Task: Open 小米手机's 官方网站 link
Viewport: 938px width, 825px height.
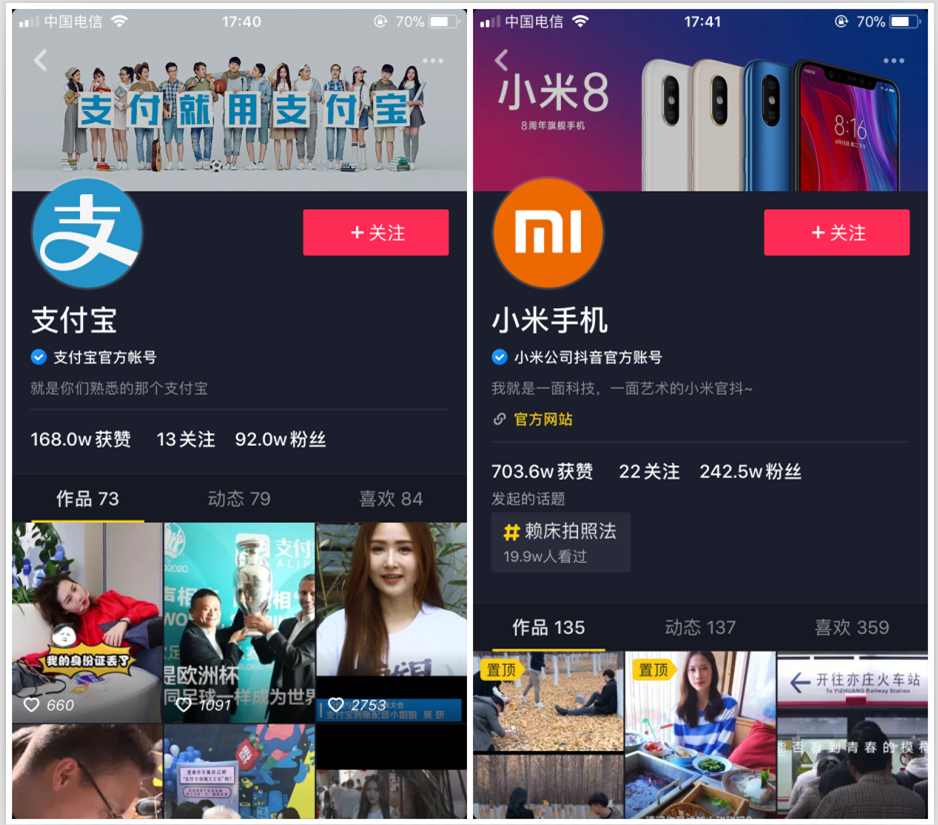Action: coord(542,419)
